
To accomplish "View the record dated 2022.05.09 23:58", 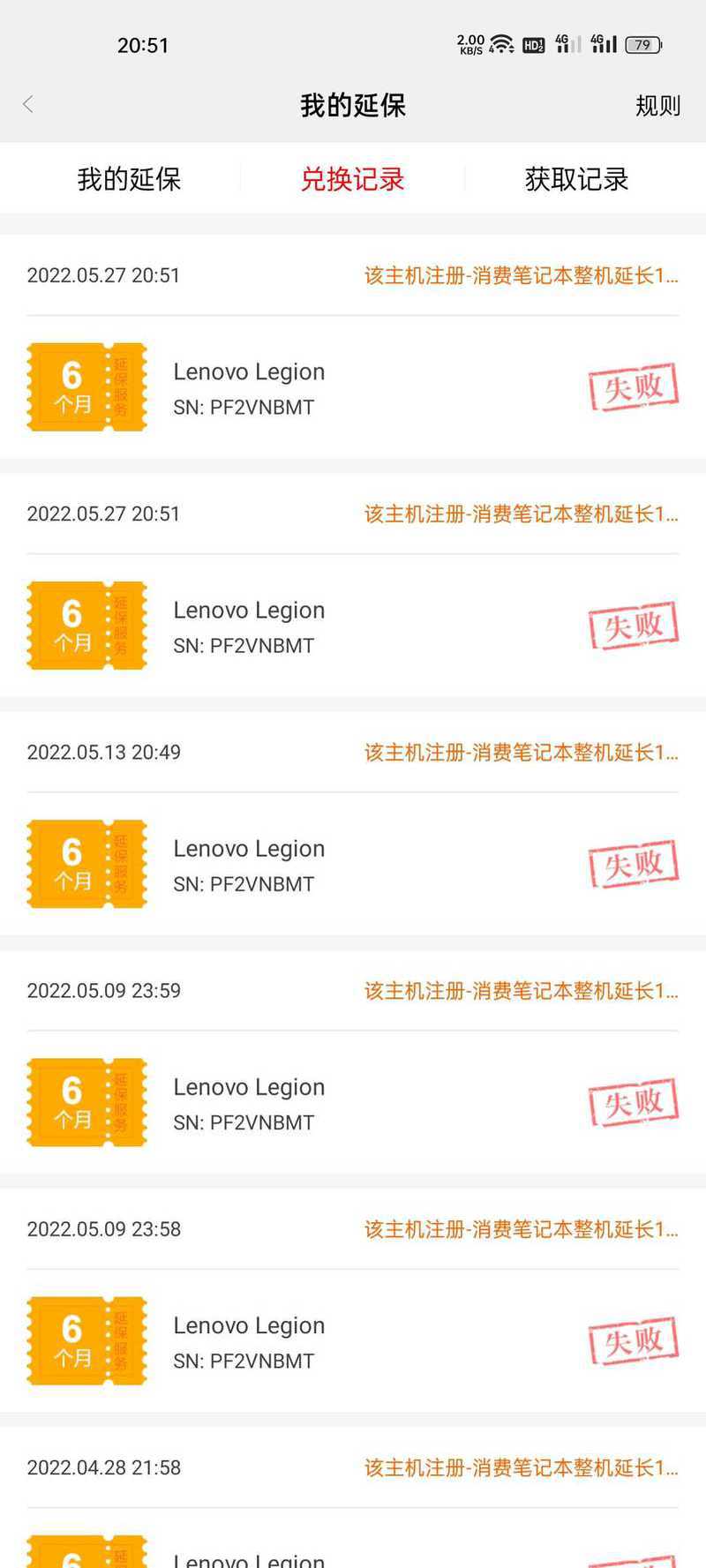I will [353, 1300].
